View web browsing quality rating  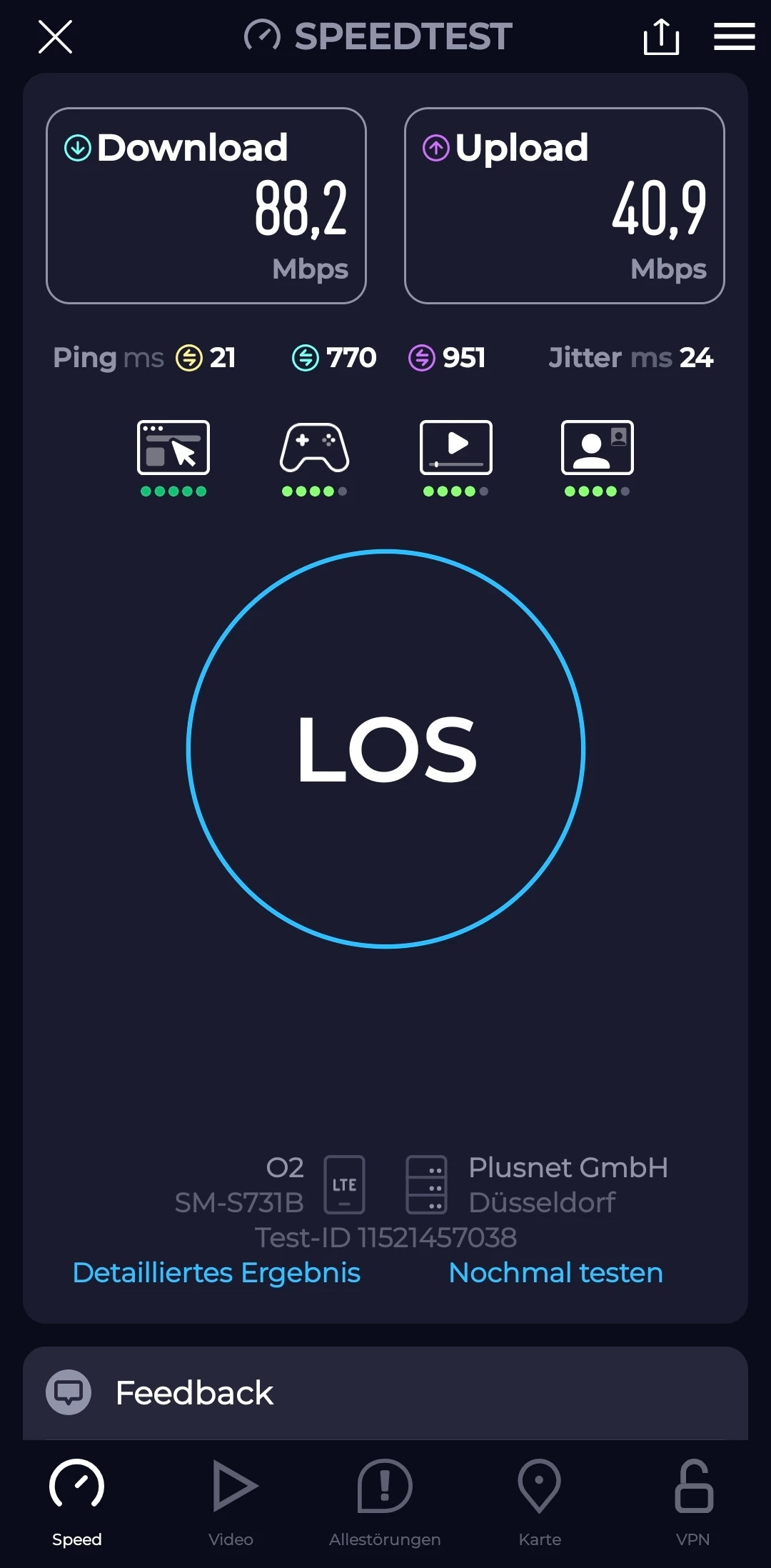coord(173,457)
